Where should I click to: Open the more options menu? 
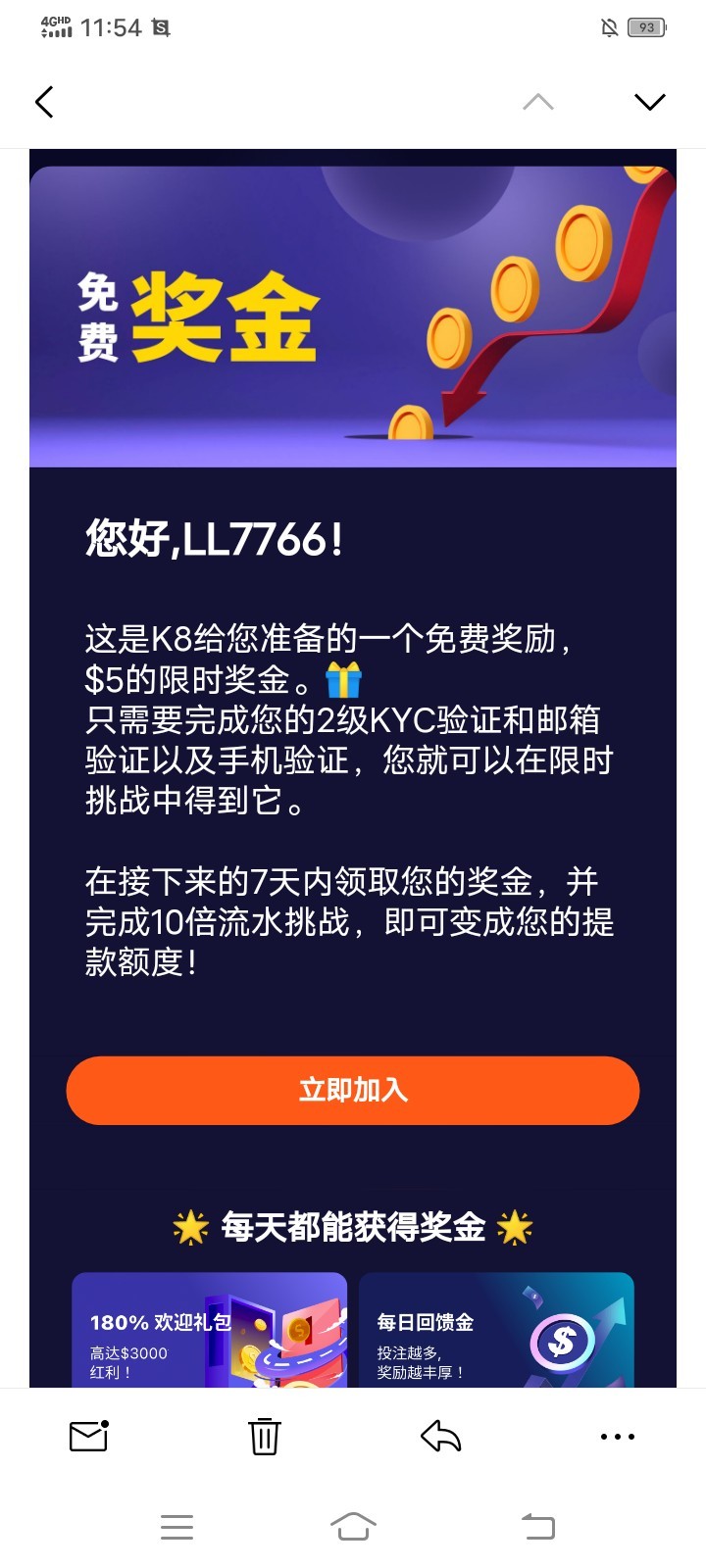[617, 1436]
